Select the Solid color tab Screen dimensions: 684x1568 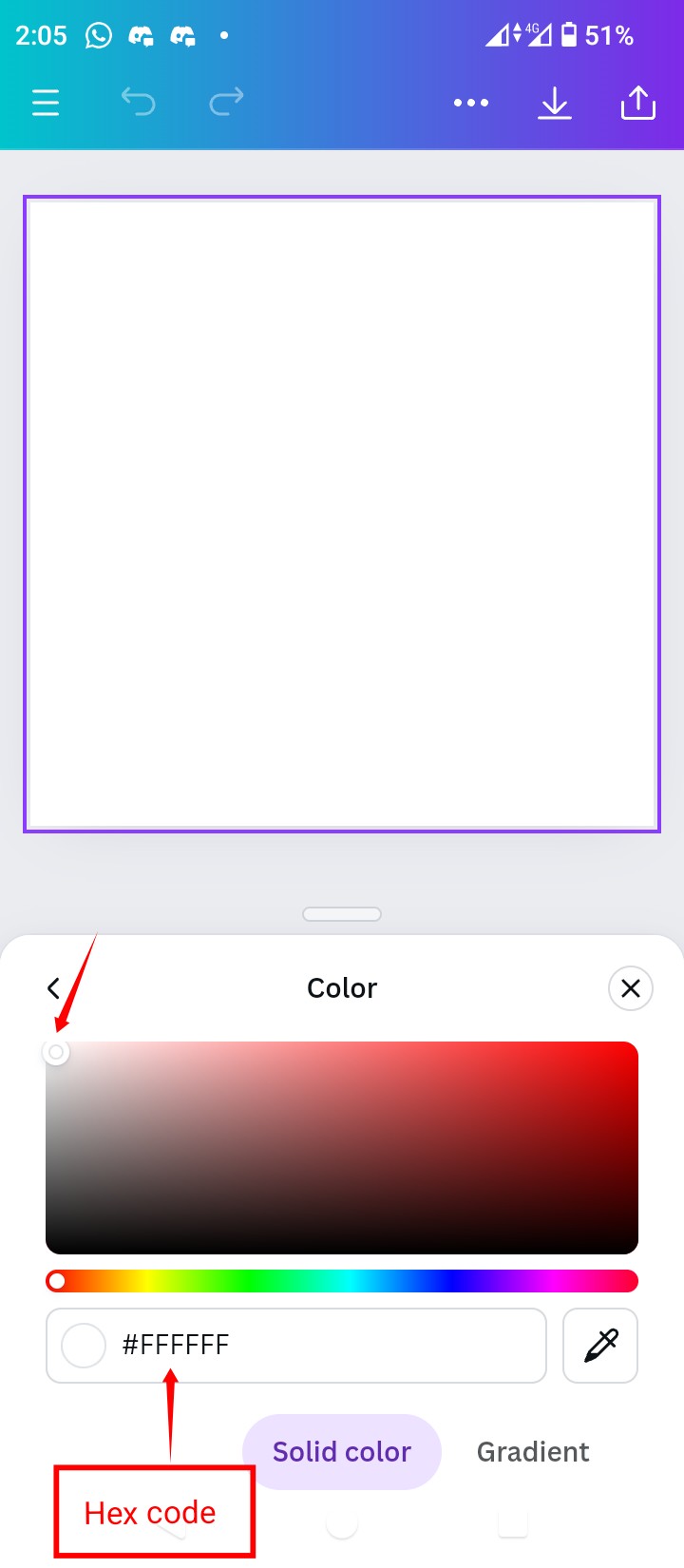[342, 1452]
